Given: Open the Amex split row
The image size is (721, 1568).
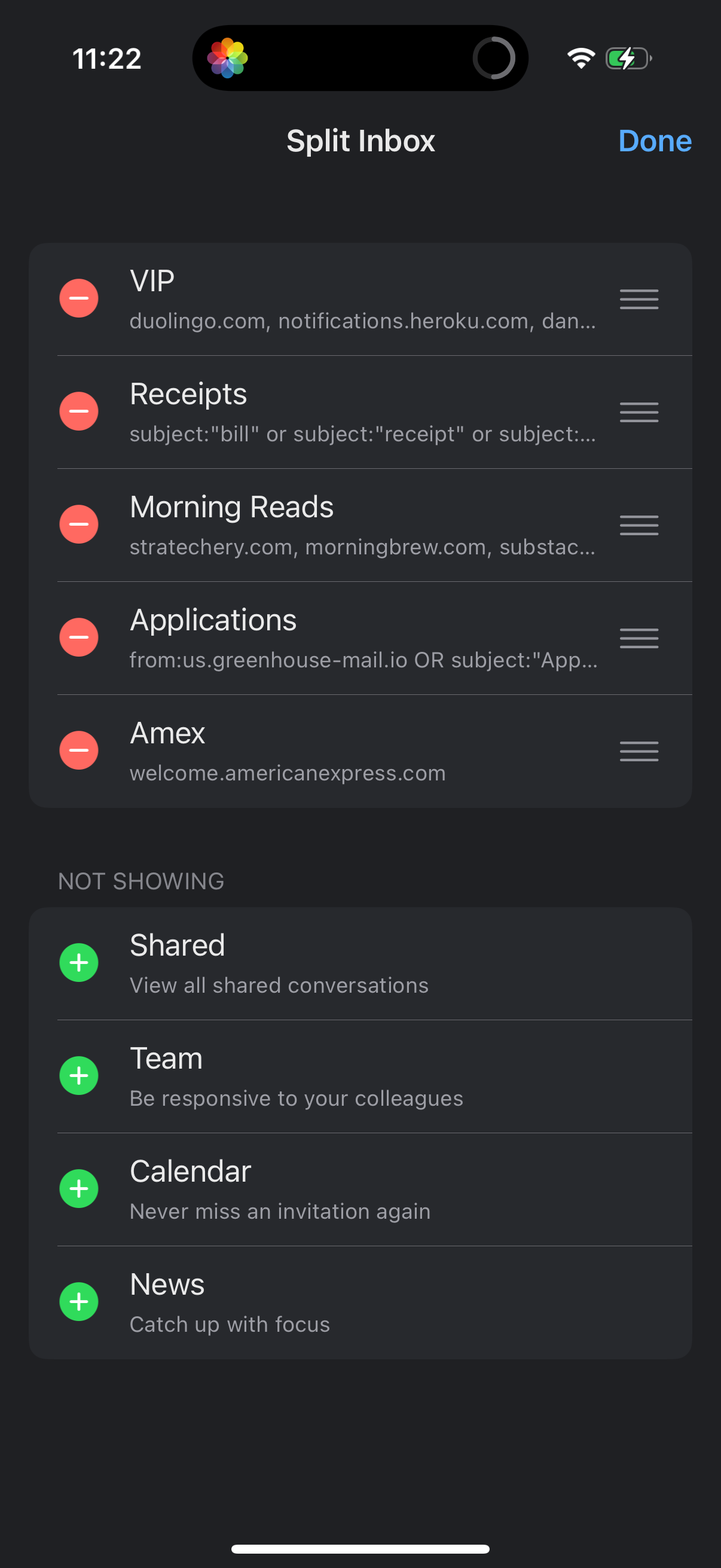Looking at the screenshot, I should click(362, 751).
